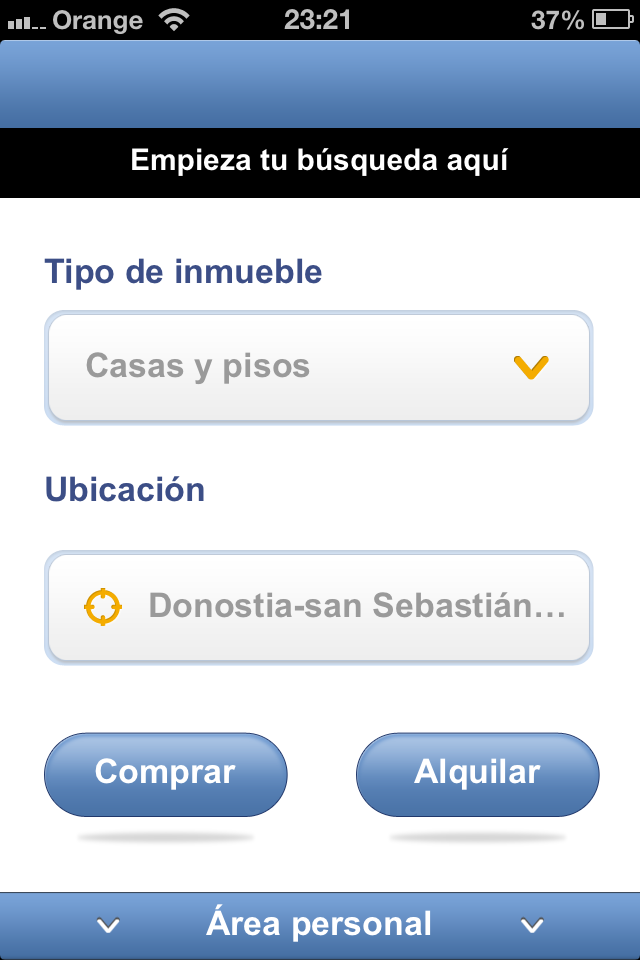Tap the Comprar button
640x960 pixels.
[x=165, y=773]
